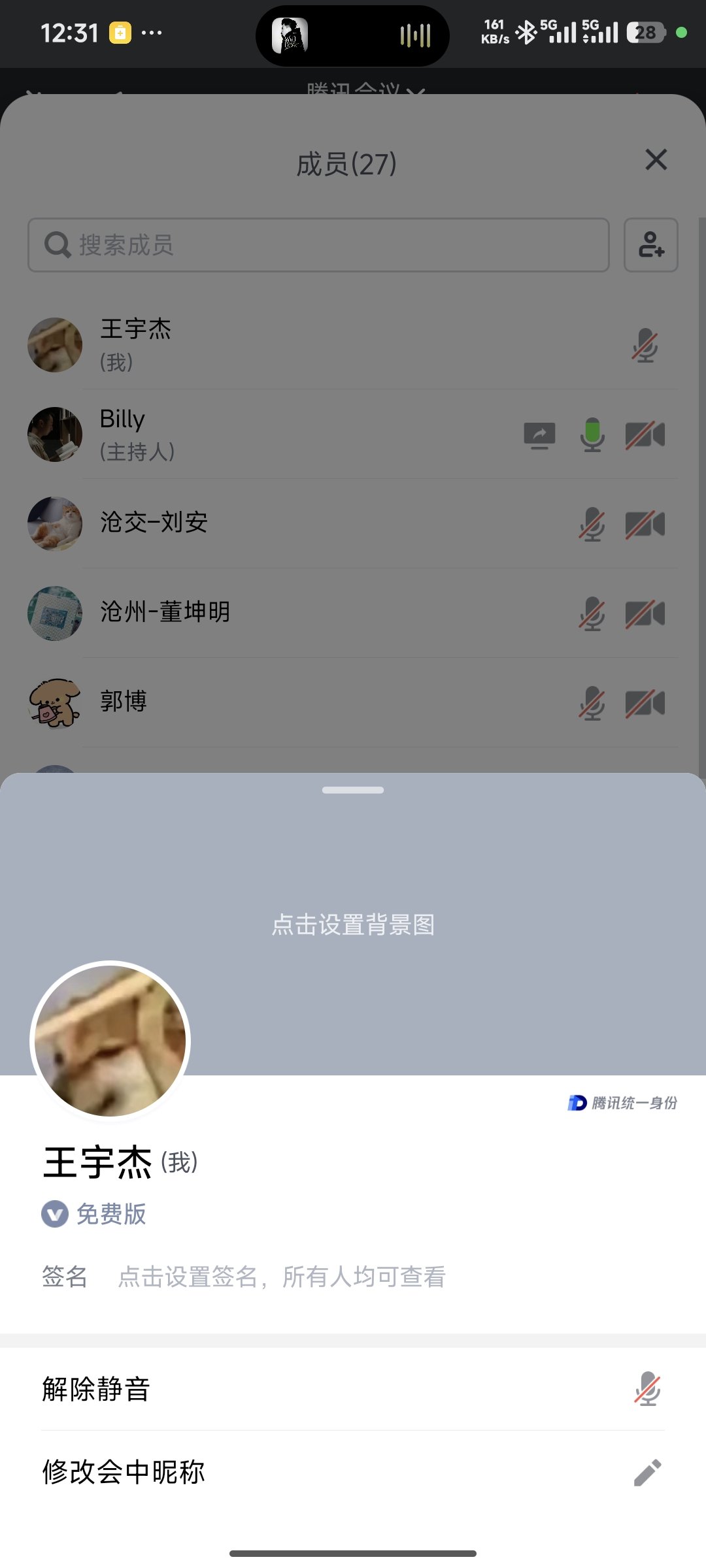Viewport: 706px width, 1568px height.
Task: Open Billy the host's member row
Action: tap(261, 434)
